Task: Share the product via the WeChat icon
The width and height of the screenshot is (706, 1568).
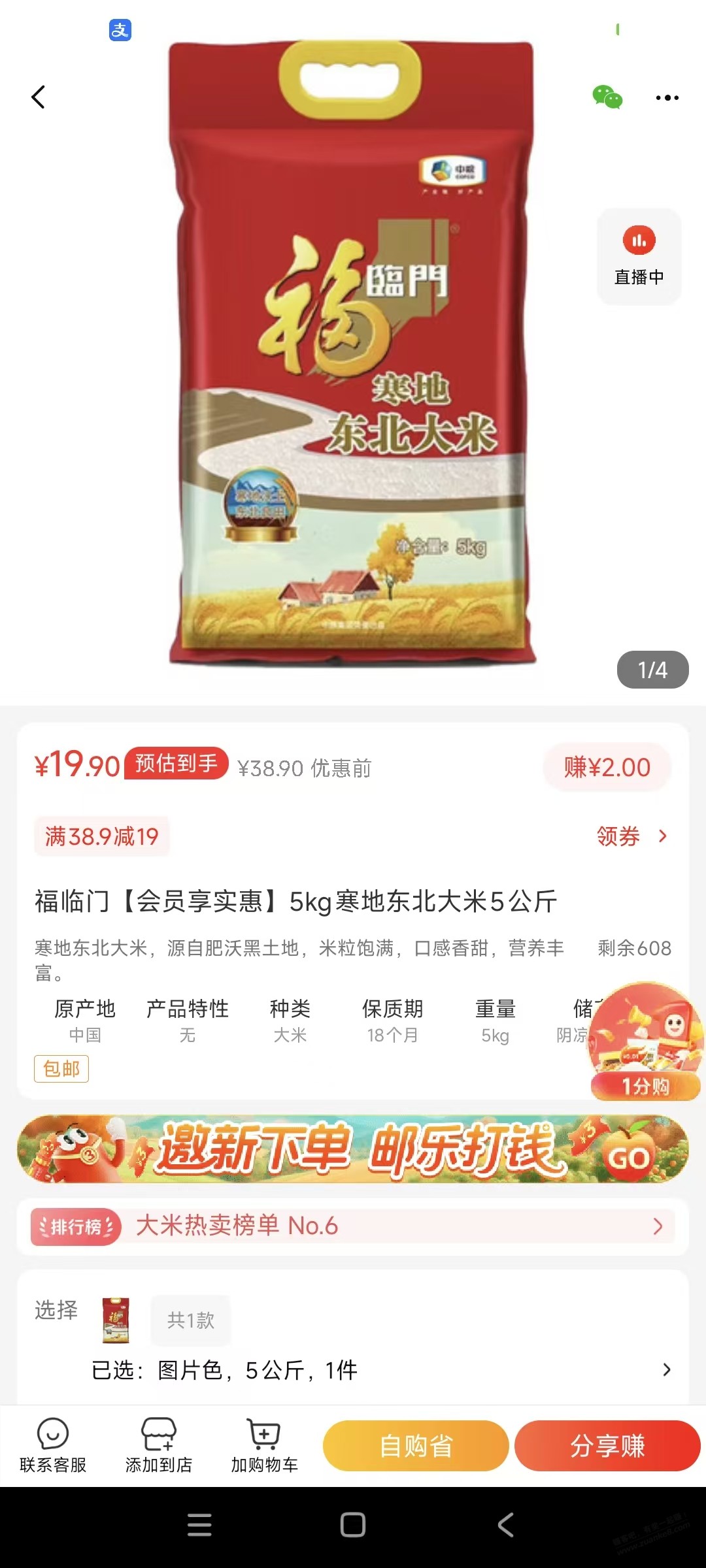Action: [x=607, y=97]
